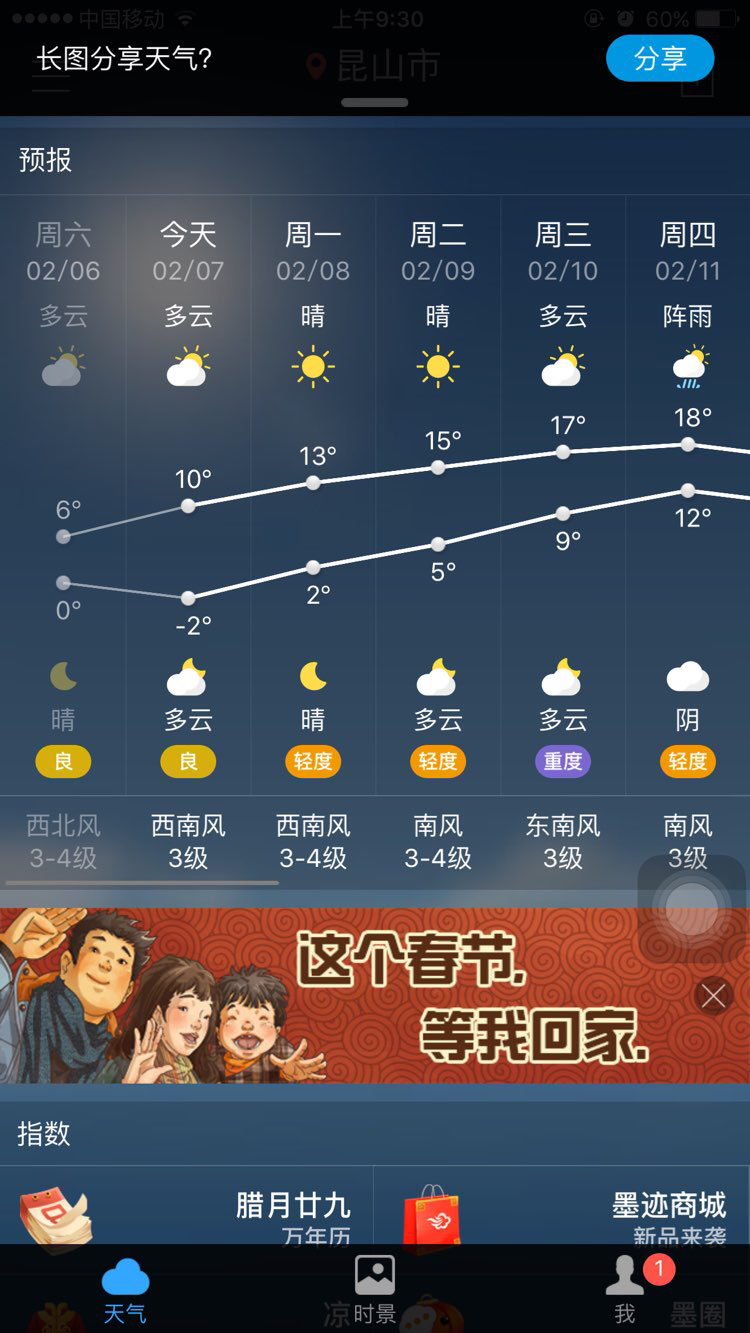
Task: Open the 时景 tab
Action: coord(375,1289)
